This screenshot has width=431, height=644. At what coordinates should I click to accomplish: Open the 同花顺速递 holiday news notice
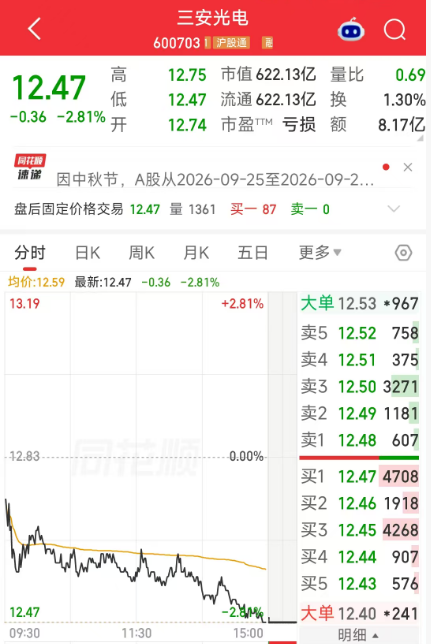pyautogui.click(x=214, y=179)
